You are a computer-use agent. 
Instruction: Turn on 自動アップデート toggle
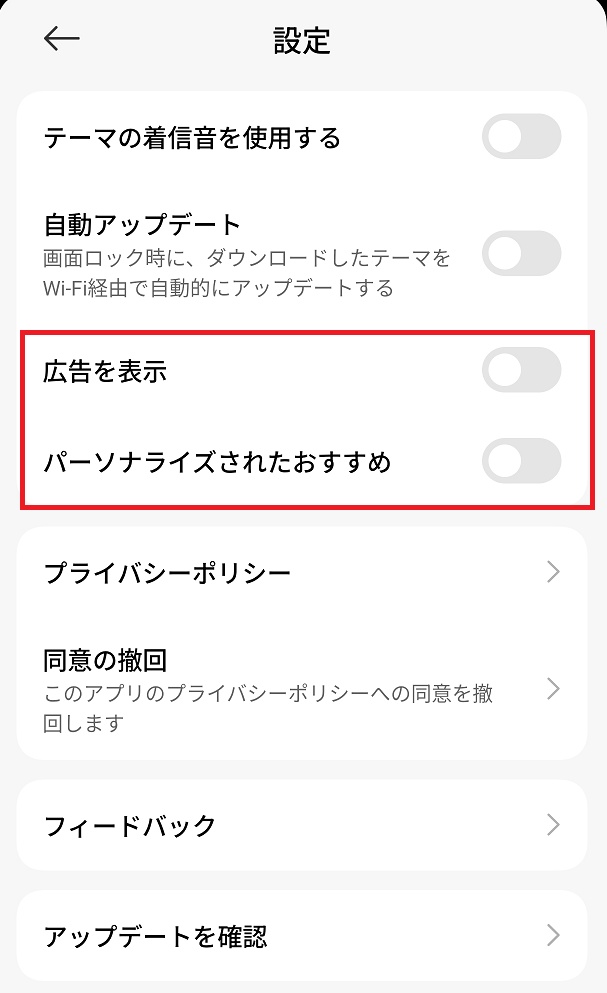coord(521,253)
